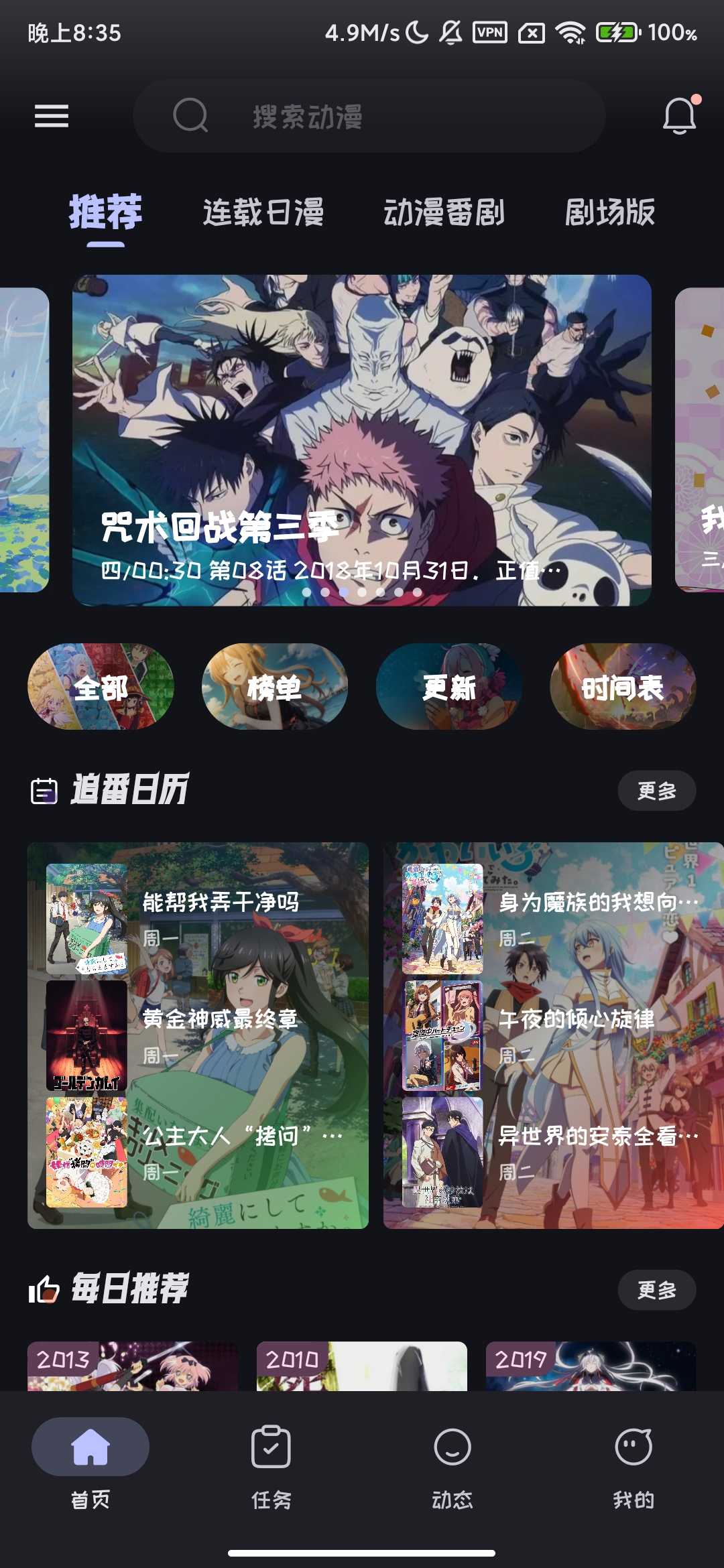Switch to the 动漫番剧 tab
The width and height of the screenshot is (724, 1568).
[444, 212]
